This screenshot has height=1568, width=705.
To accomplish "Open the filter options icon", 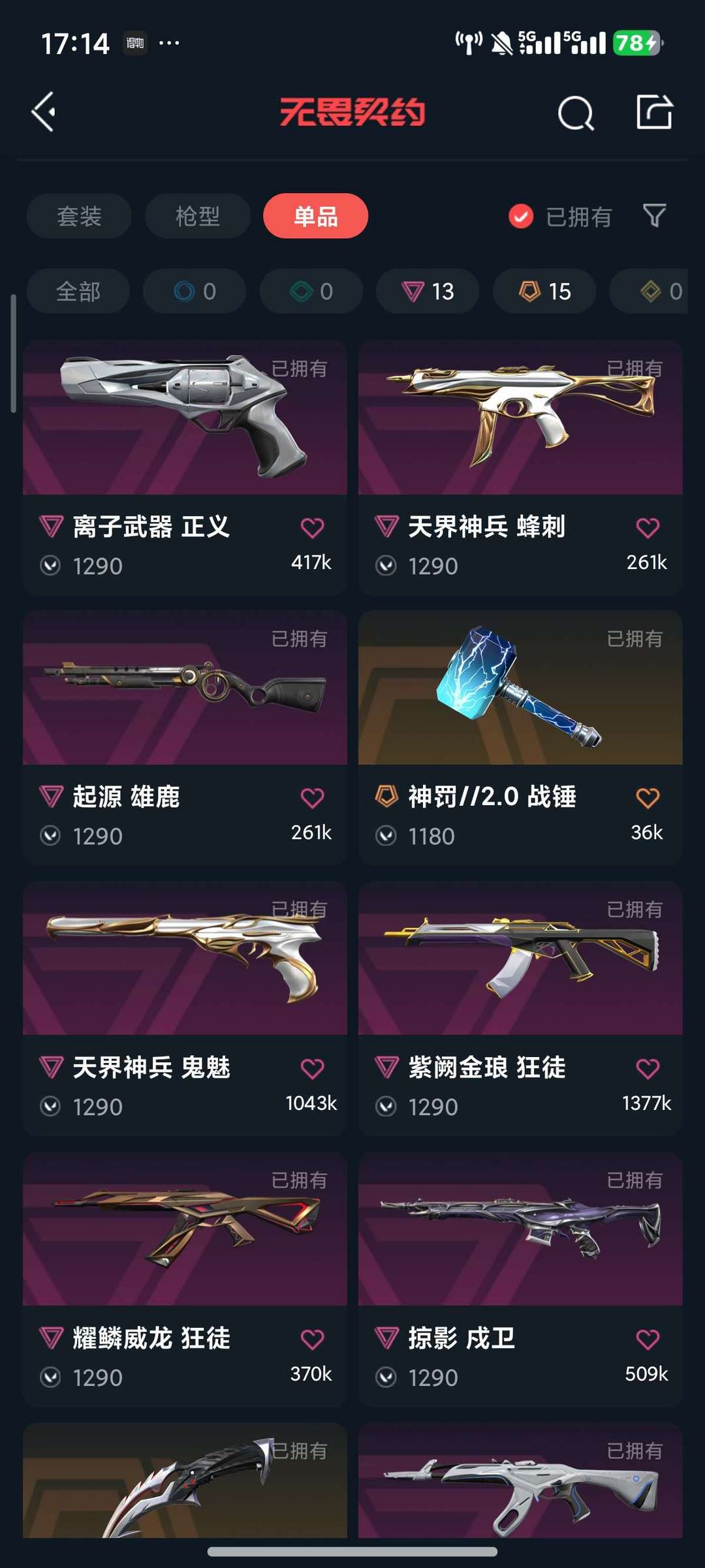I will click(655, 216).
